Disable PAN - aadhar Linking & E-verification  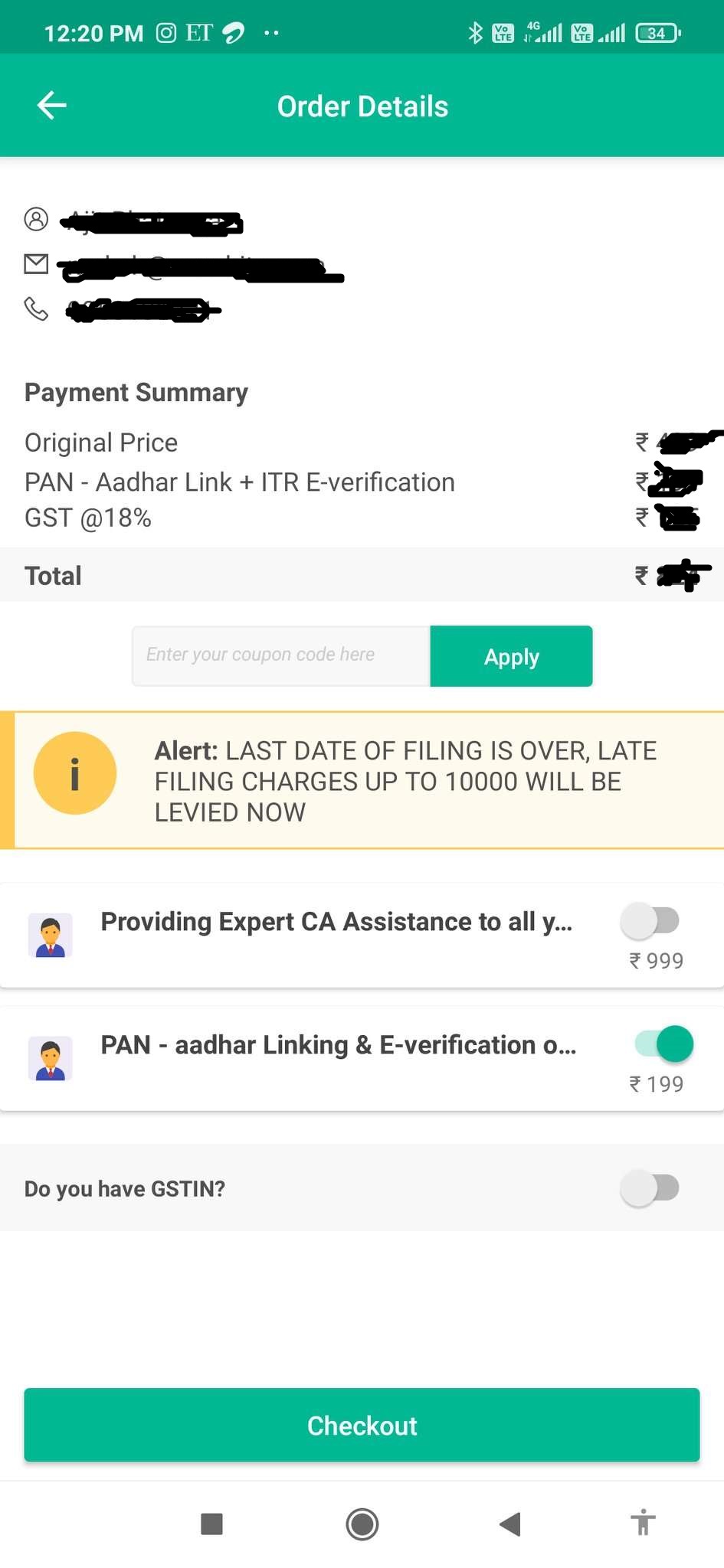point(661,1044)
